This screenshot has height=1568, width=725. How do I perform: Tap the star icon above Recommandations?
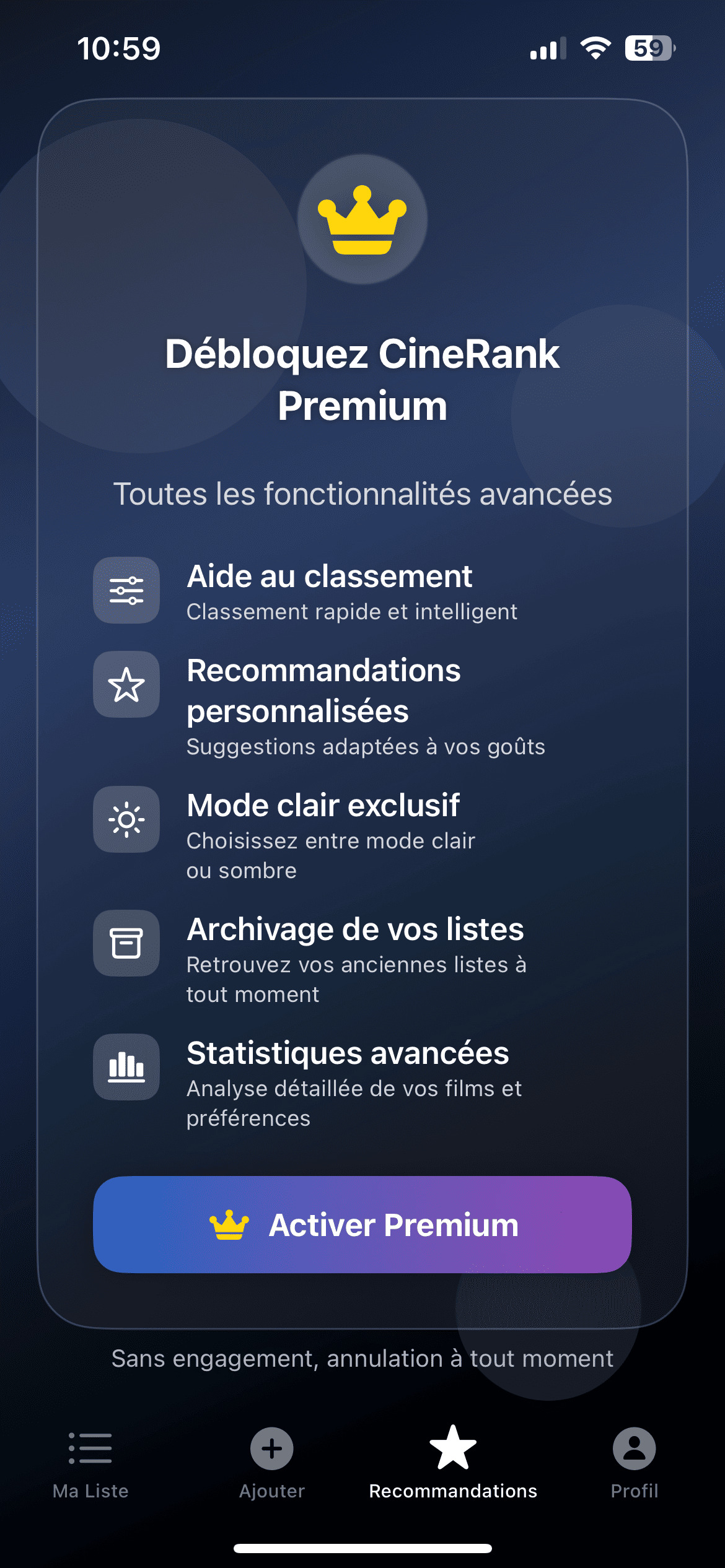(x=453, y=1449)
